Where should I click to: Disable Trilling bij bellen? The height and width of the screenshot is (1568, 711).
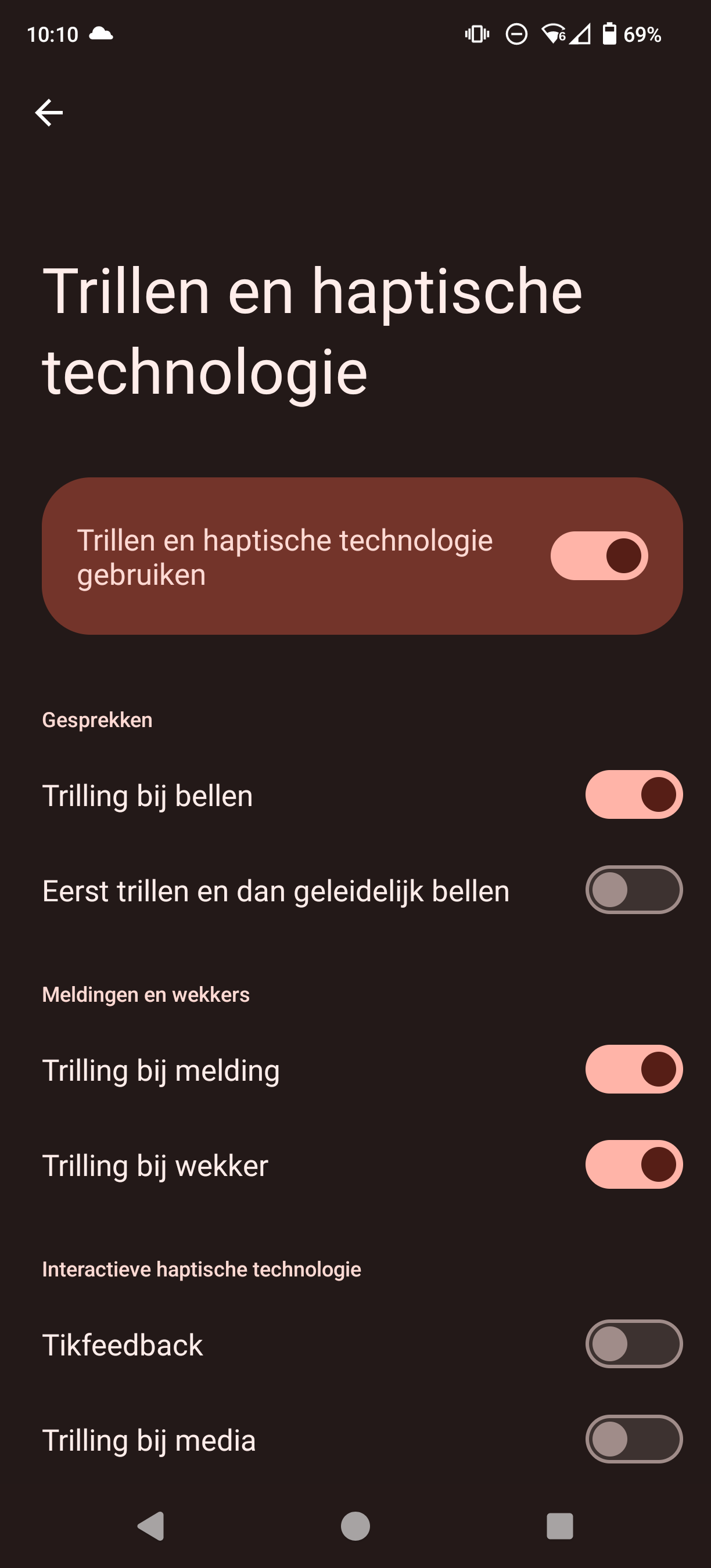pyautogui.click(x=634, y=794)
